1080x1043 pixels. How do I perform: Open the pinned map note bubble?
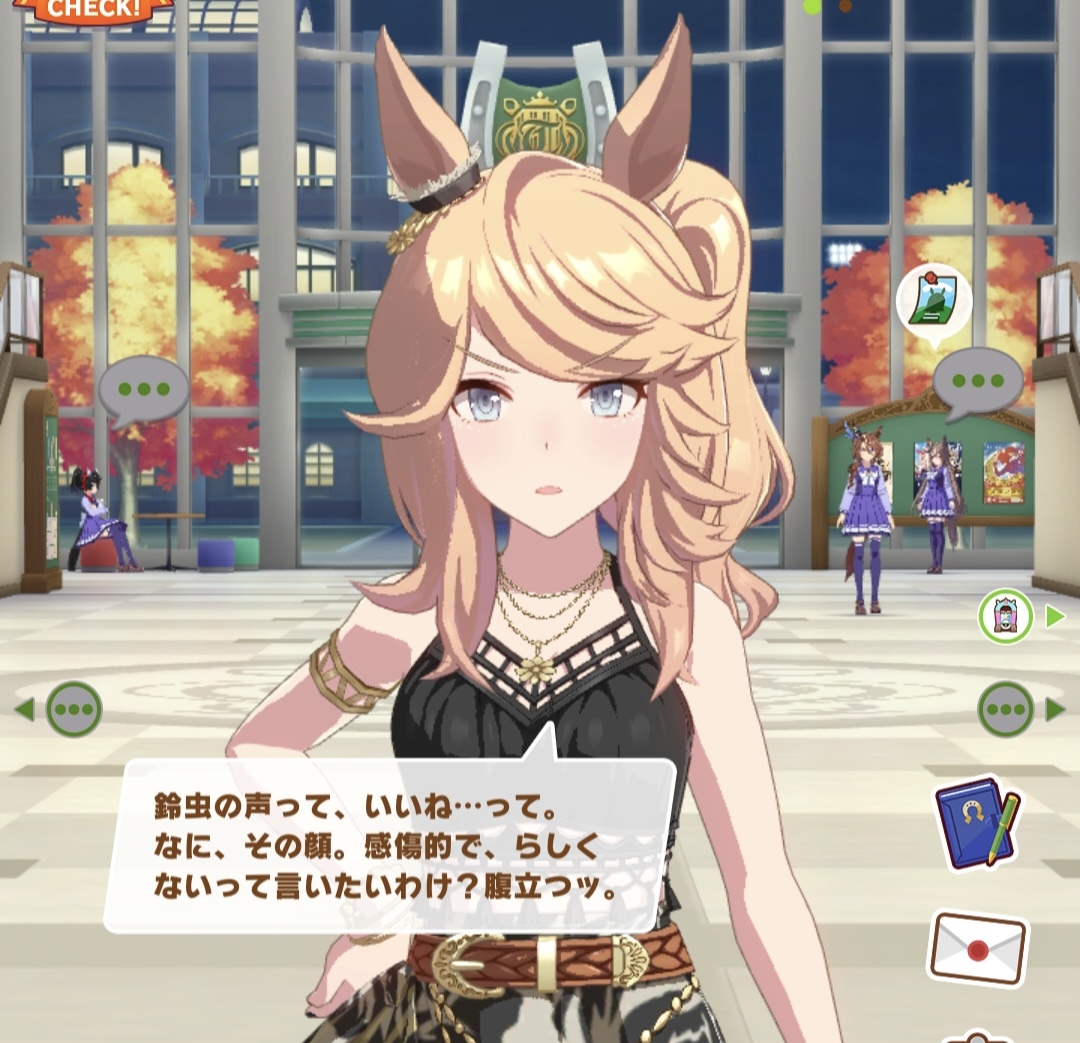tap(934, 301)
